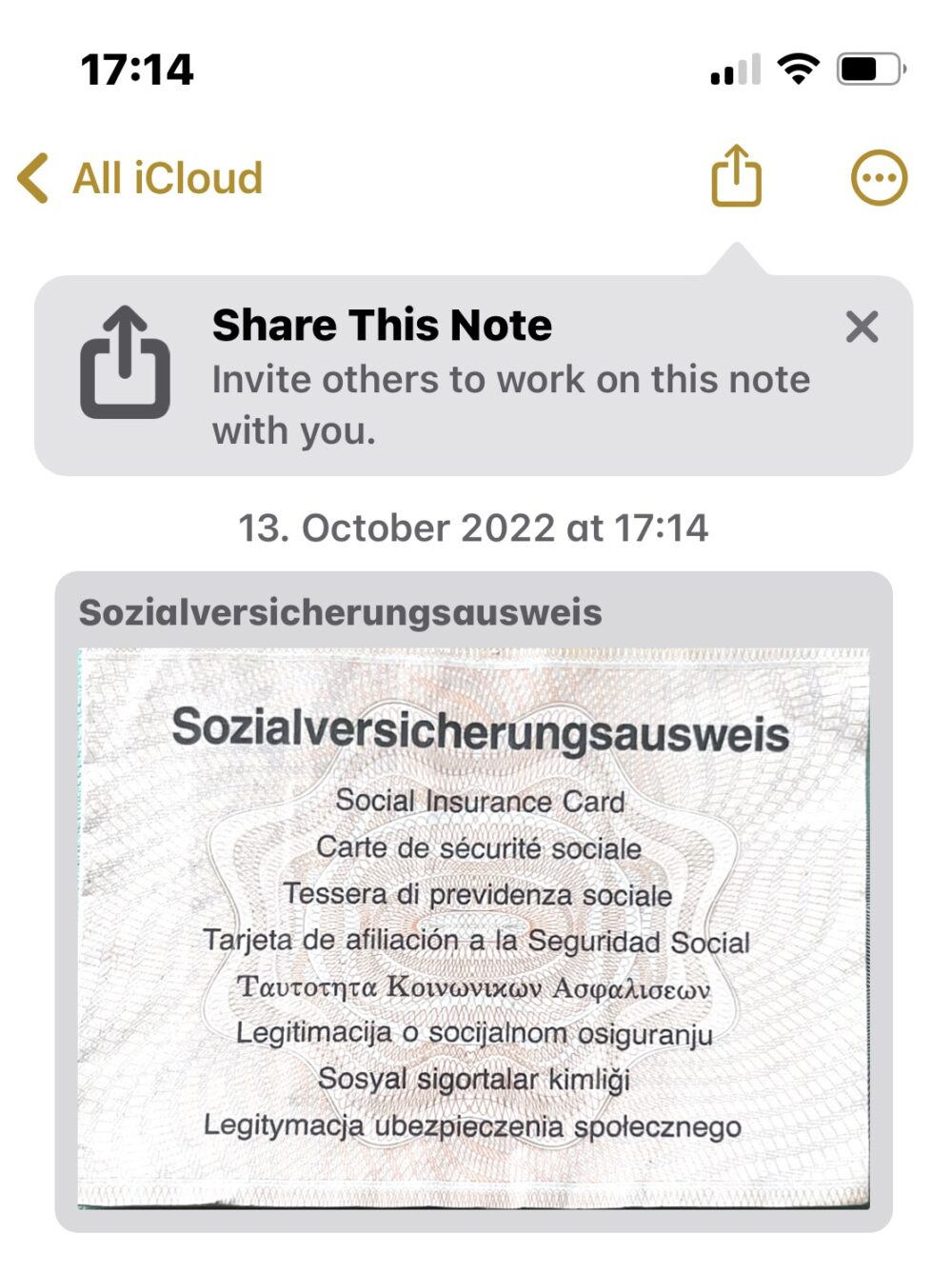Dismiss the Share This Note tip
The height and width of the screenshot is (1273, 952).
coord(862,328)
